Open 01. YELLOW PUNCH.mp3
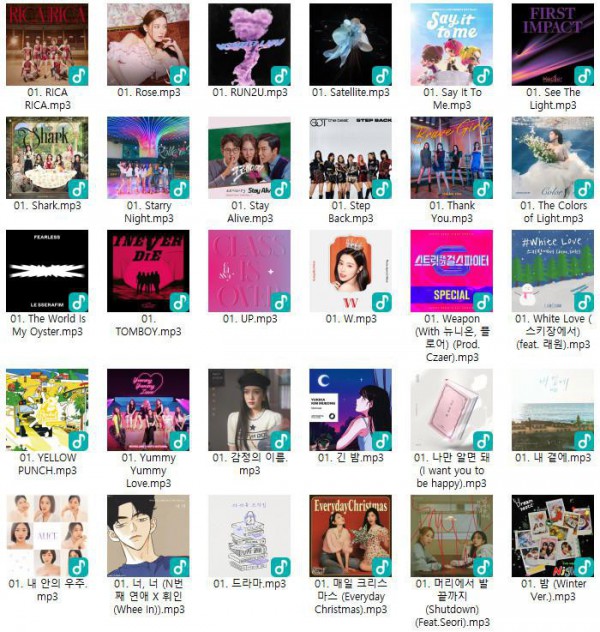Image resolution: width=600 pixels, height=632 pixels. (47, 410)
